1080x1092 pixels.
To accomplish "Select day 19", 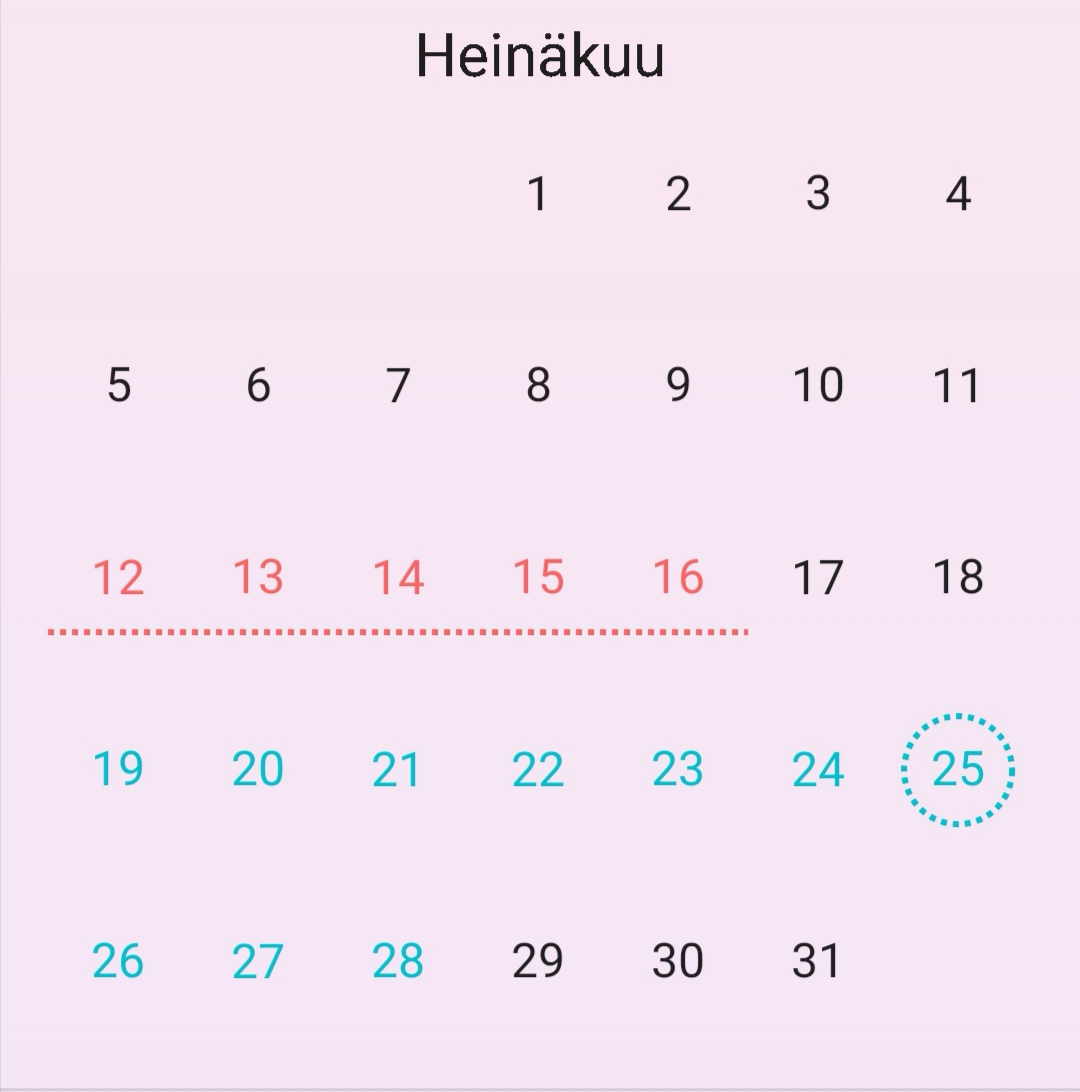I will pos(118,769).
